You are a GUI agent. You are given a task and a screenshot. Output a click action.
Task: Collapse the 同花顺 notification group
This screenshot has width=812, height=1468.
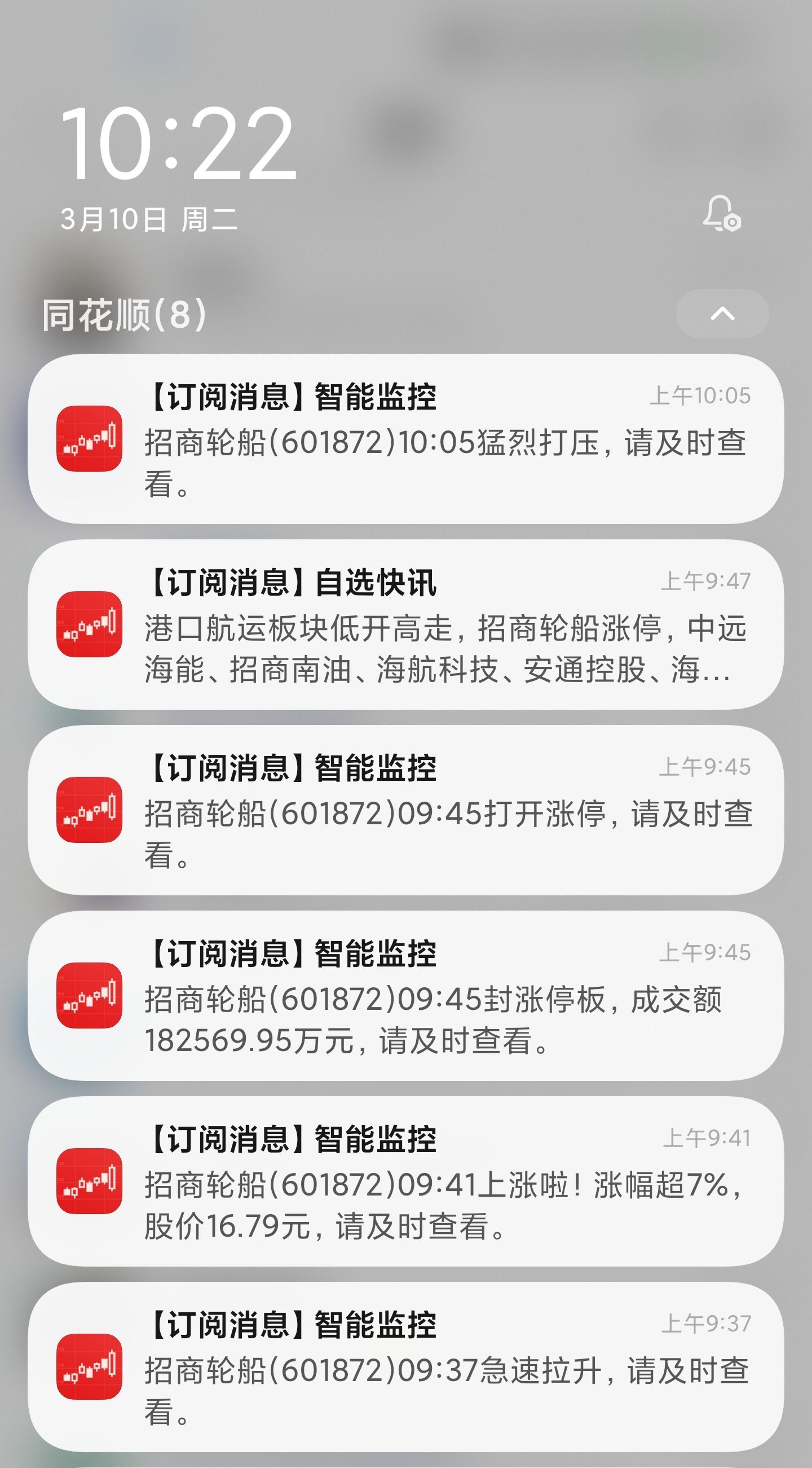(722, 314)
